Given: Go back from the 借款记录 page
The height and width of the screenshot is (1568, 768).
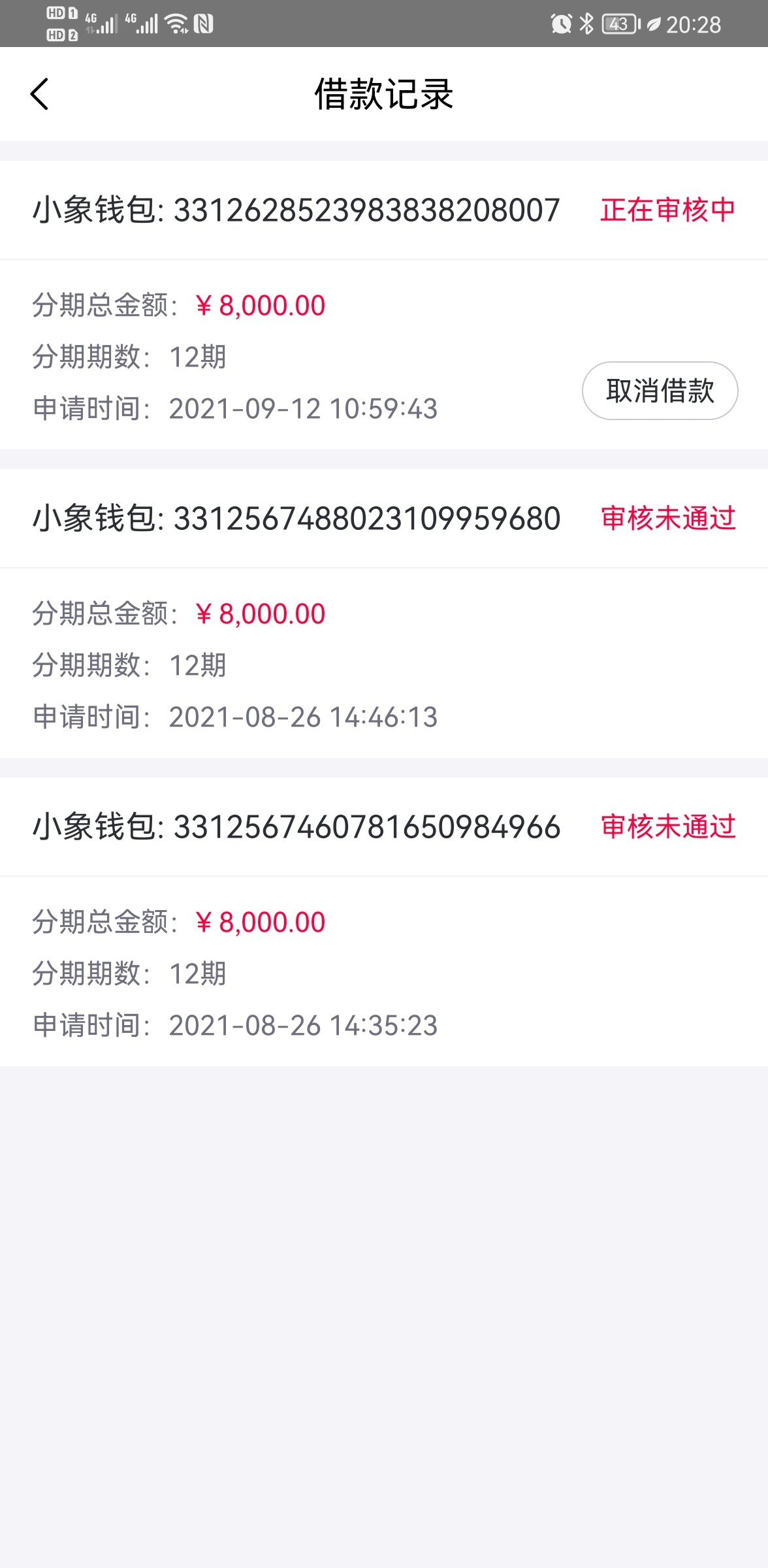Looking at the screenshot, I should tap(40, 94).
